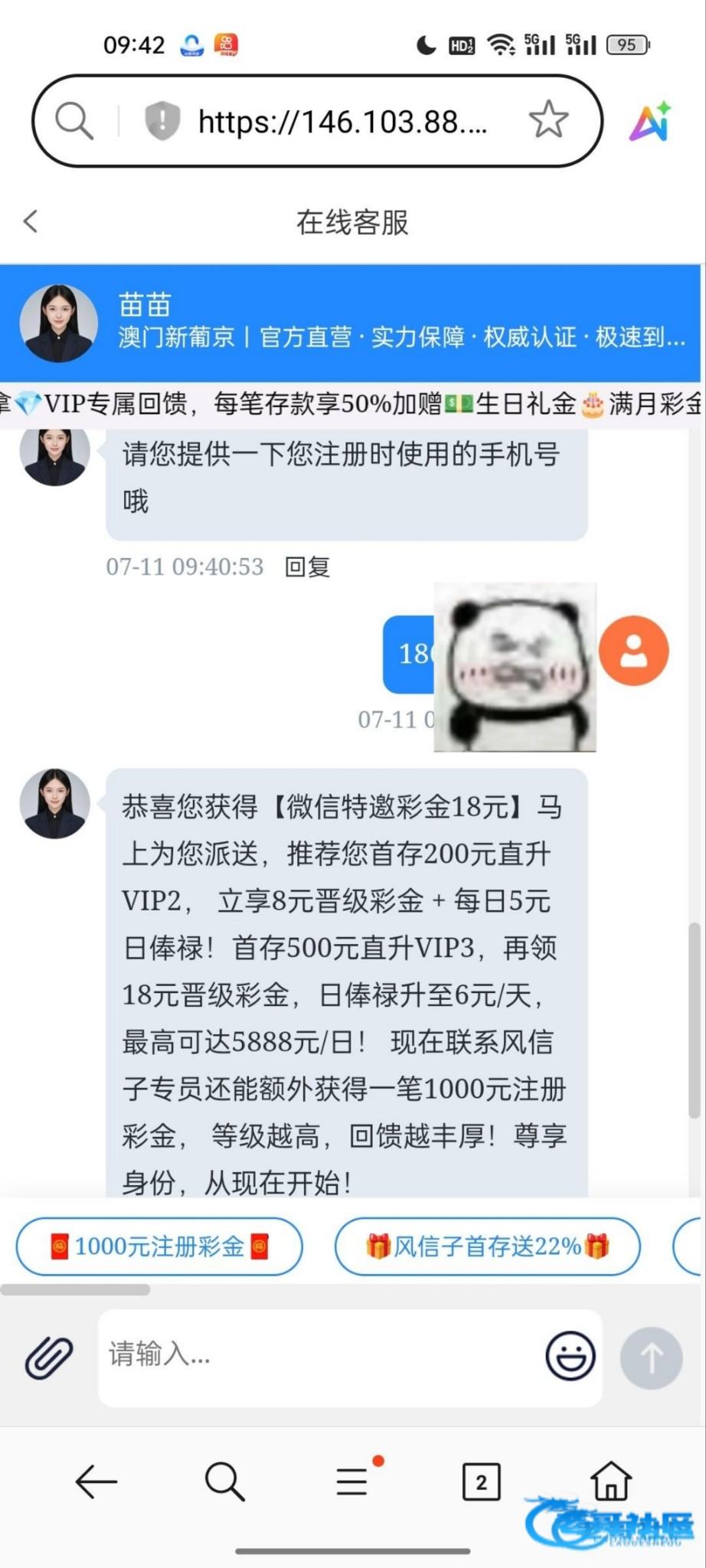The width and height of the screenshot is (706, 1568).
Task: Attach a file with the paperclip icon
Action: point(50,1357)
